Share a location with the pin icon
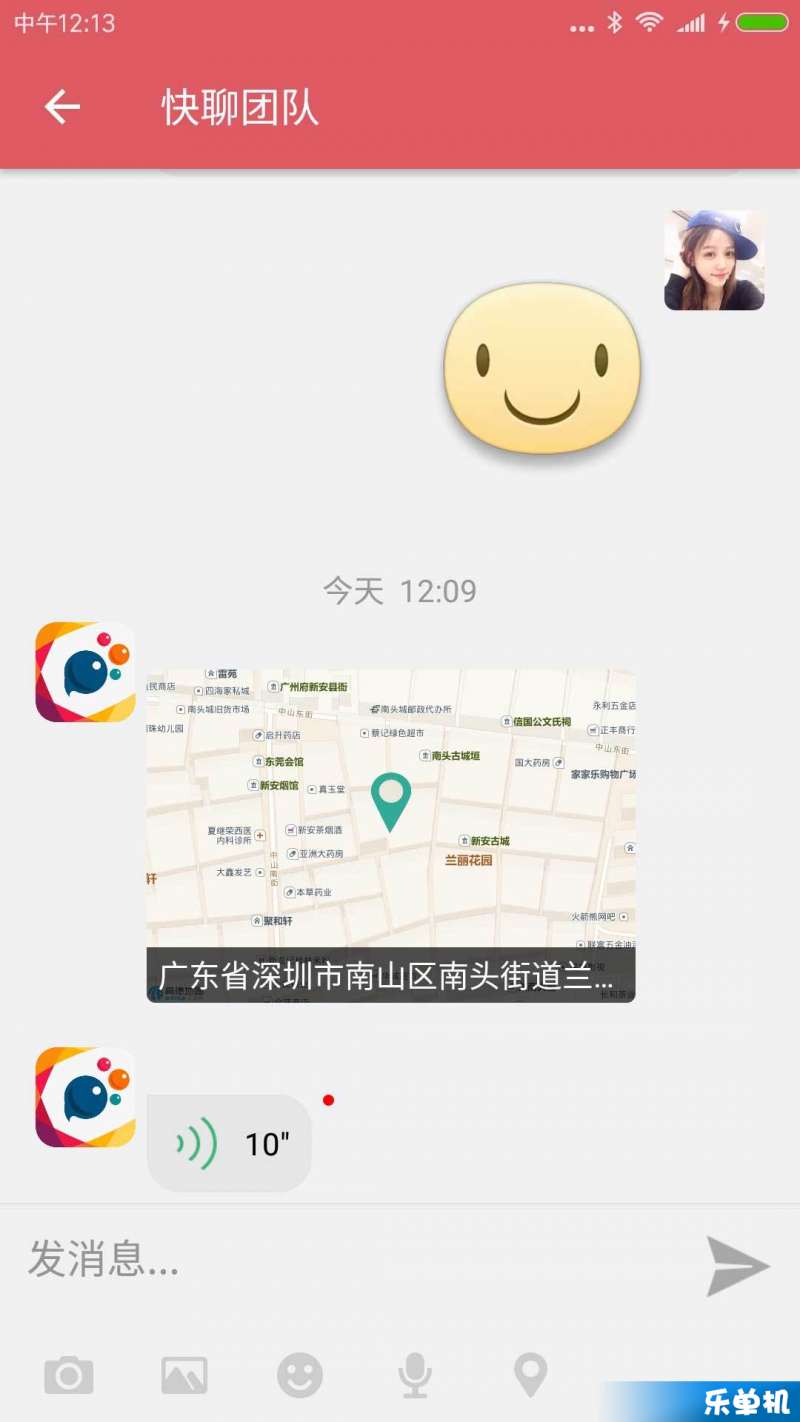 click(x=530, y=1376)
